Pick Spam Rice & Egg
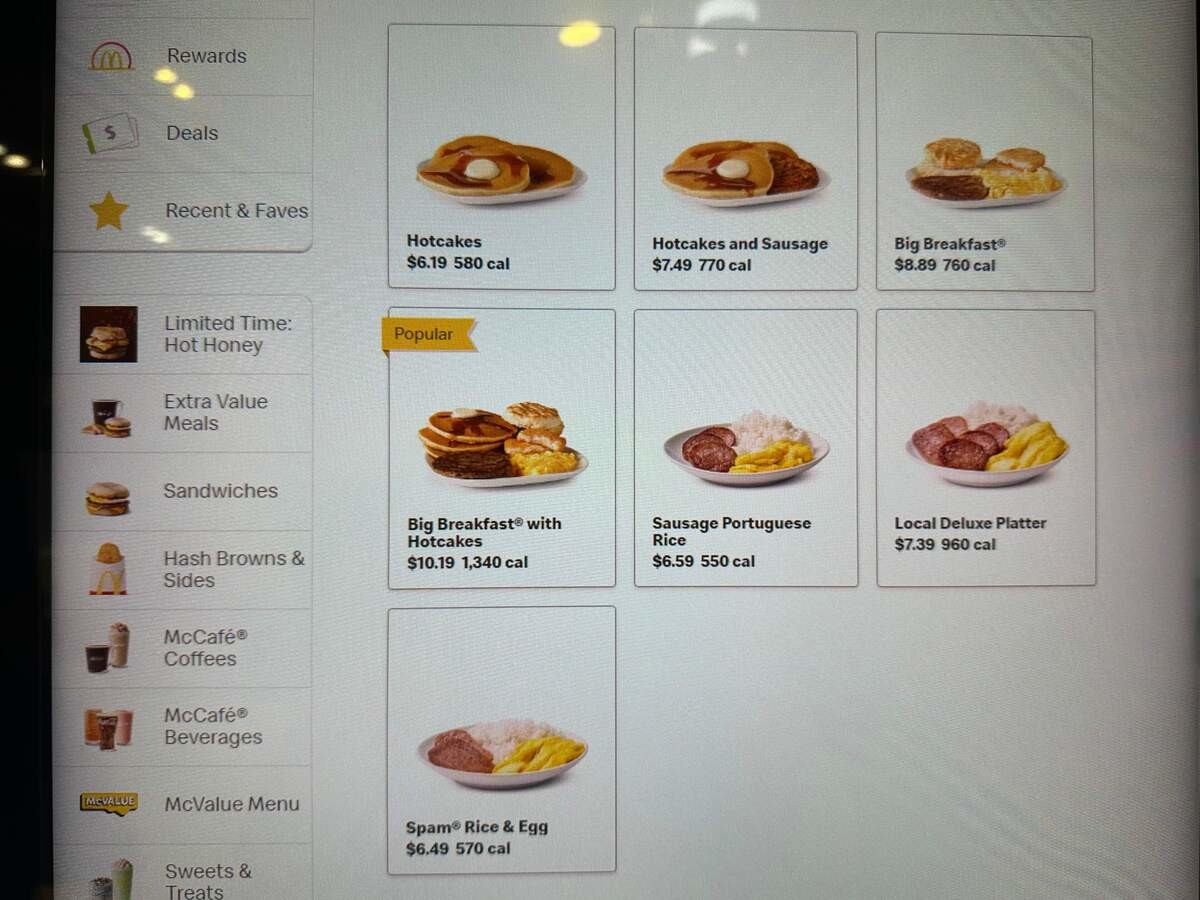Viewport: 1200px width, 900px height. tap(501, 739)
